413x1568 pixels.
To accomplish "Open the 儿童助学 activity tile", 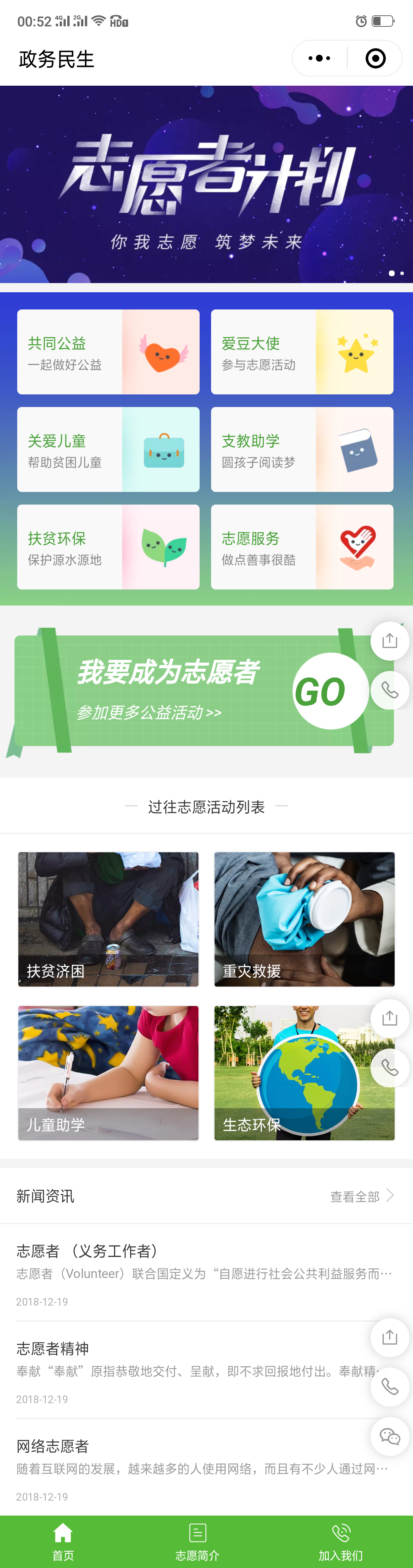I will click(108, 1073).
